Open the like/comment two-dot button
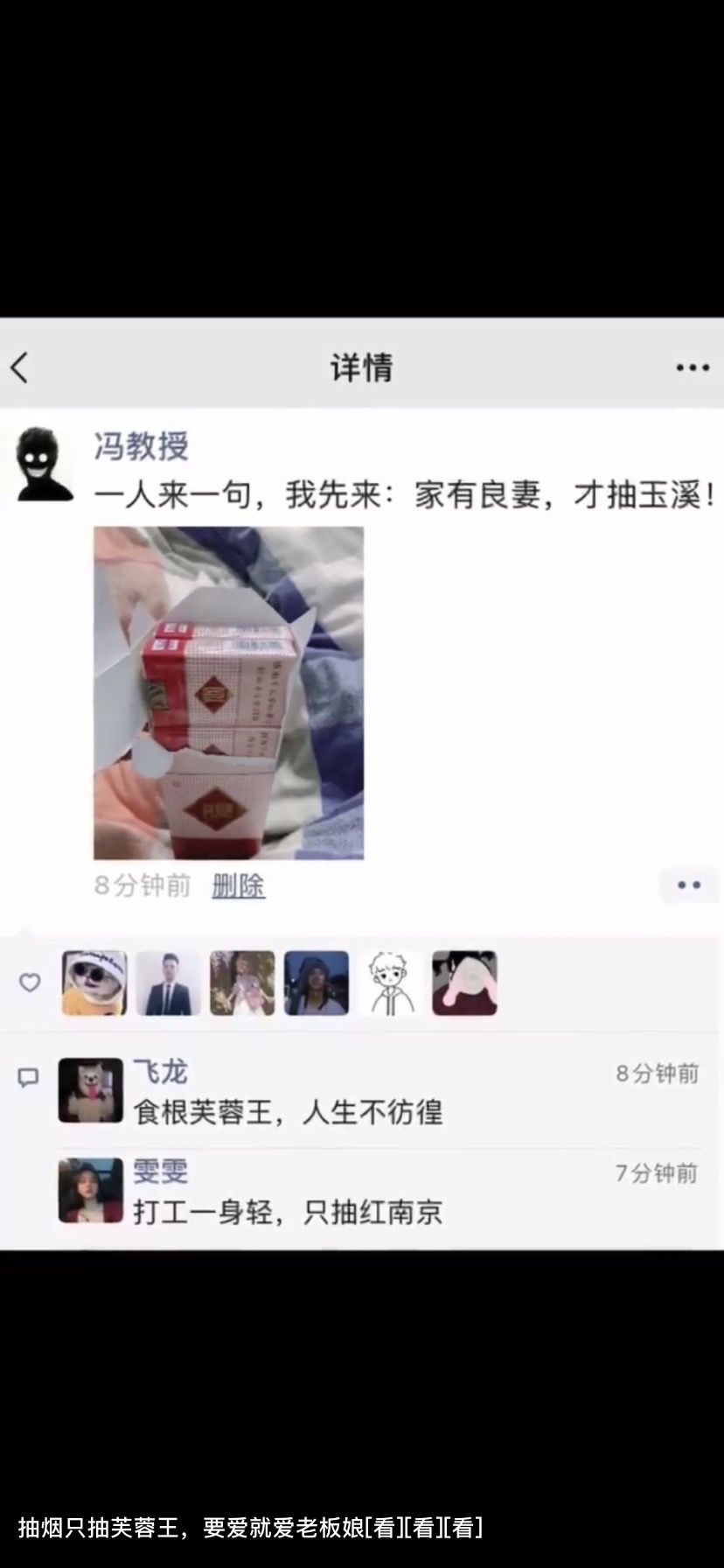 (x=689, y=885)
